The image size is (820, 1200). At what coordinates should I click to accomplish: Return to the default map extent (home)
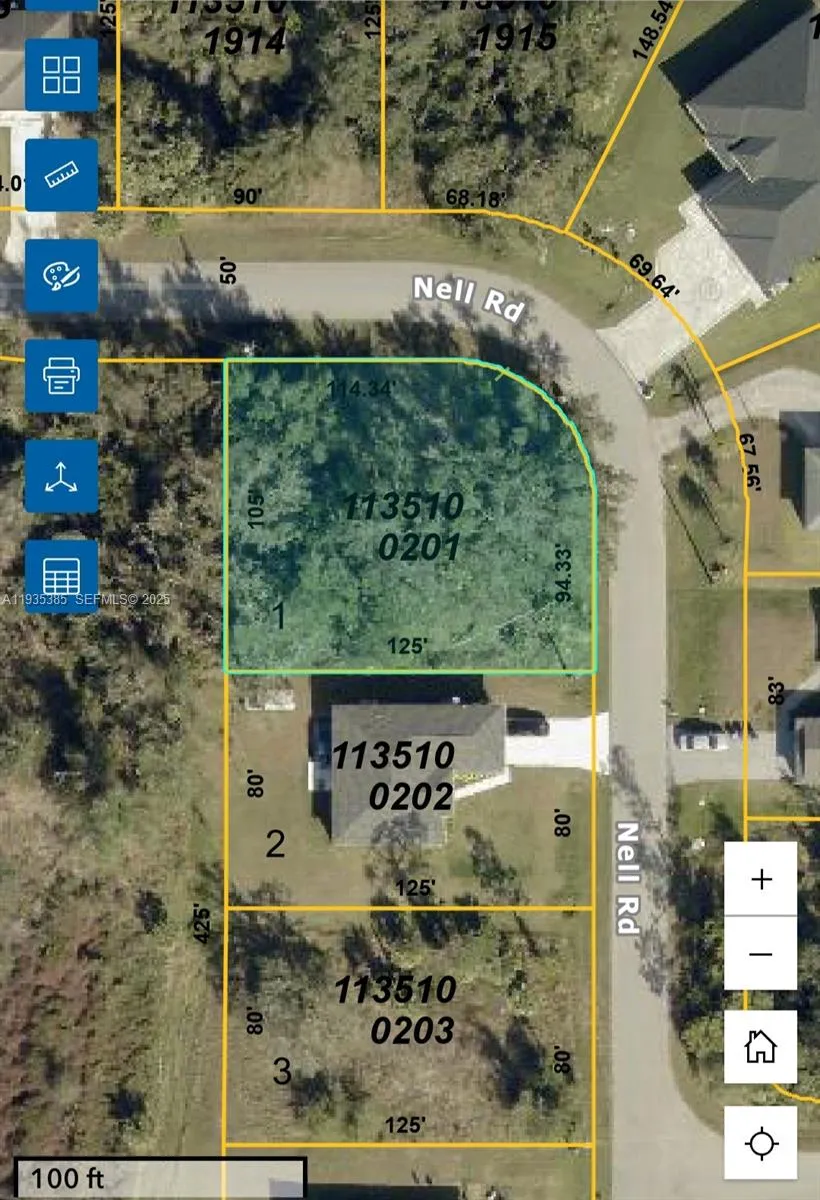coord(761,1046)
